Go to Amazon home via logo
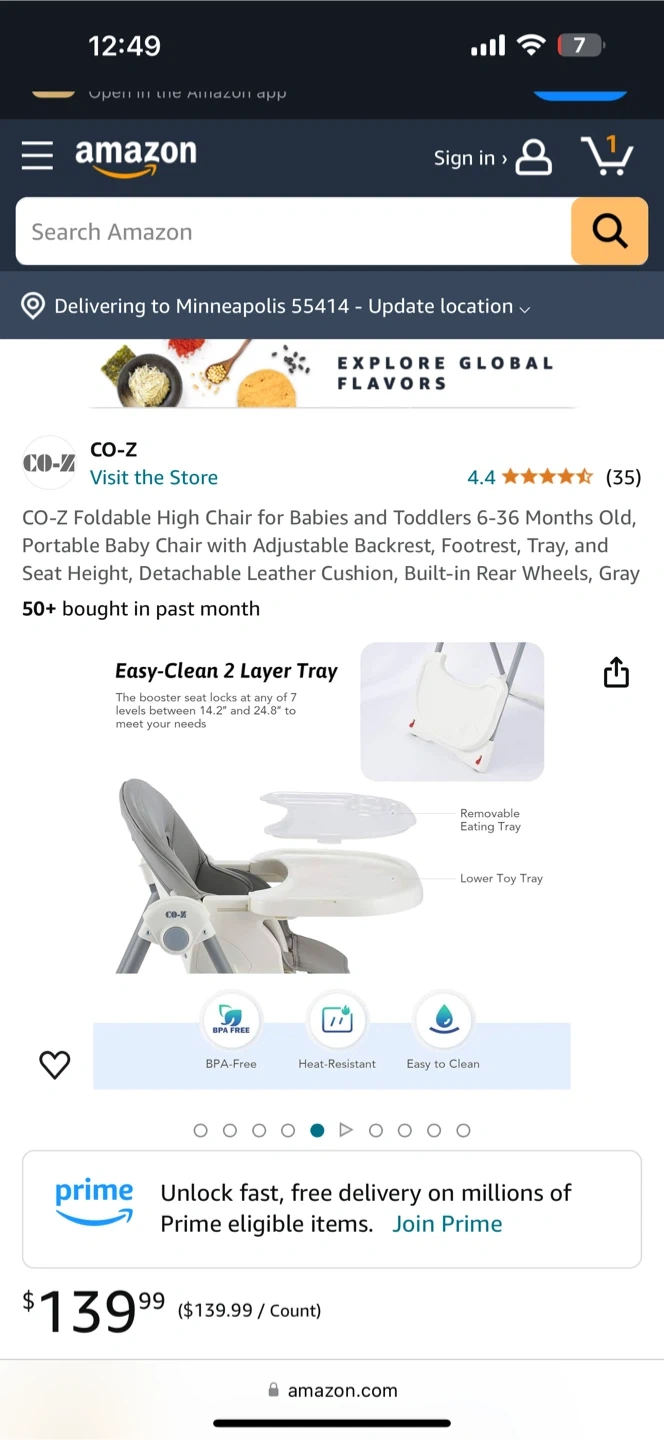The width and height of the screenshot is (664, 1440). click(x=136, y=157)
